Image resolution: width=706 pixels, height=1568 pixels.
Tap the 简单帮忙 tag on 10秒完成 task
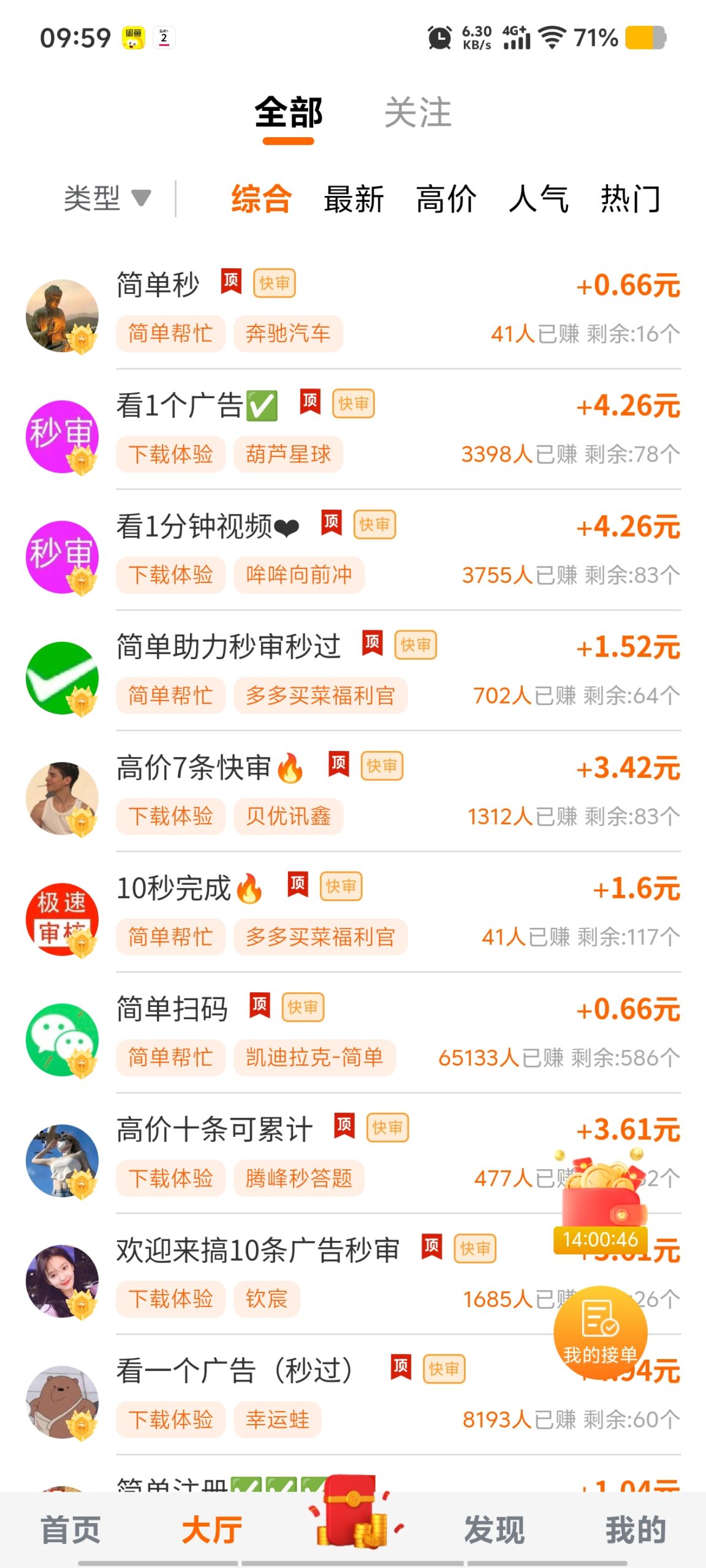click(170, 936)
